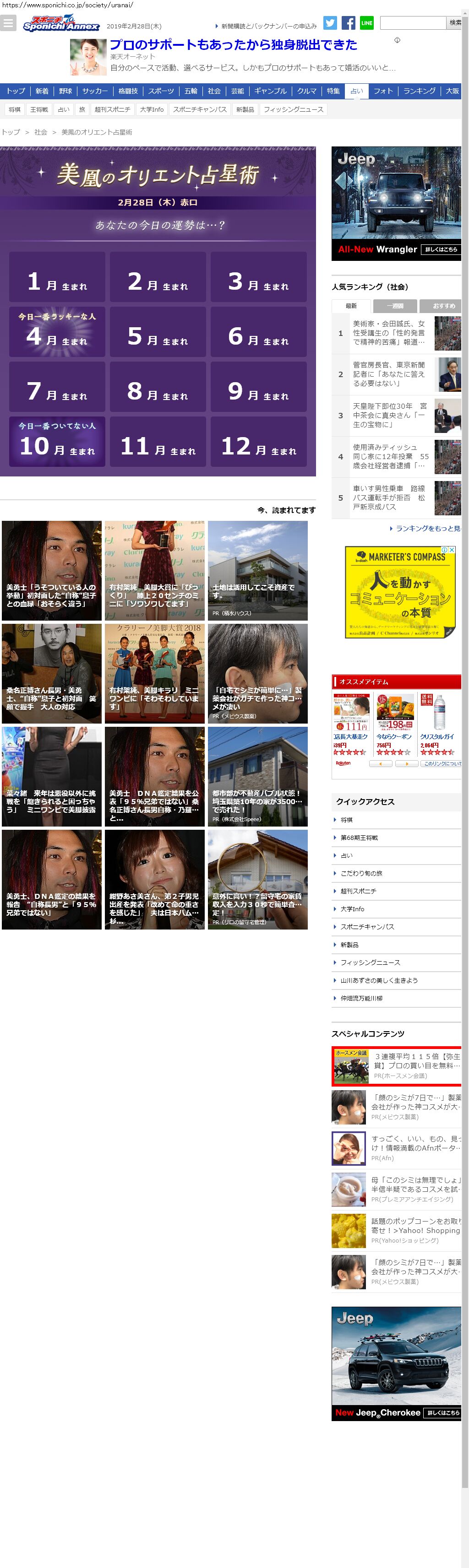Open the unluckiest 10月生まれ fortune
The width and height of the screenshot is (469, 1568).
tap(57, 442)
